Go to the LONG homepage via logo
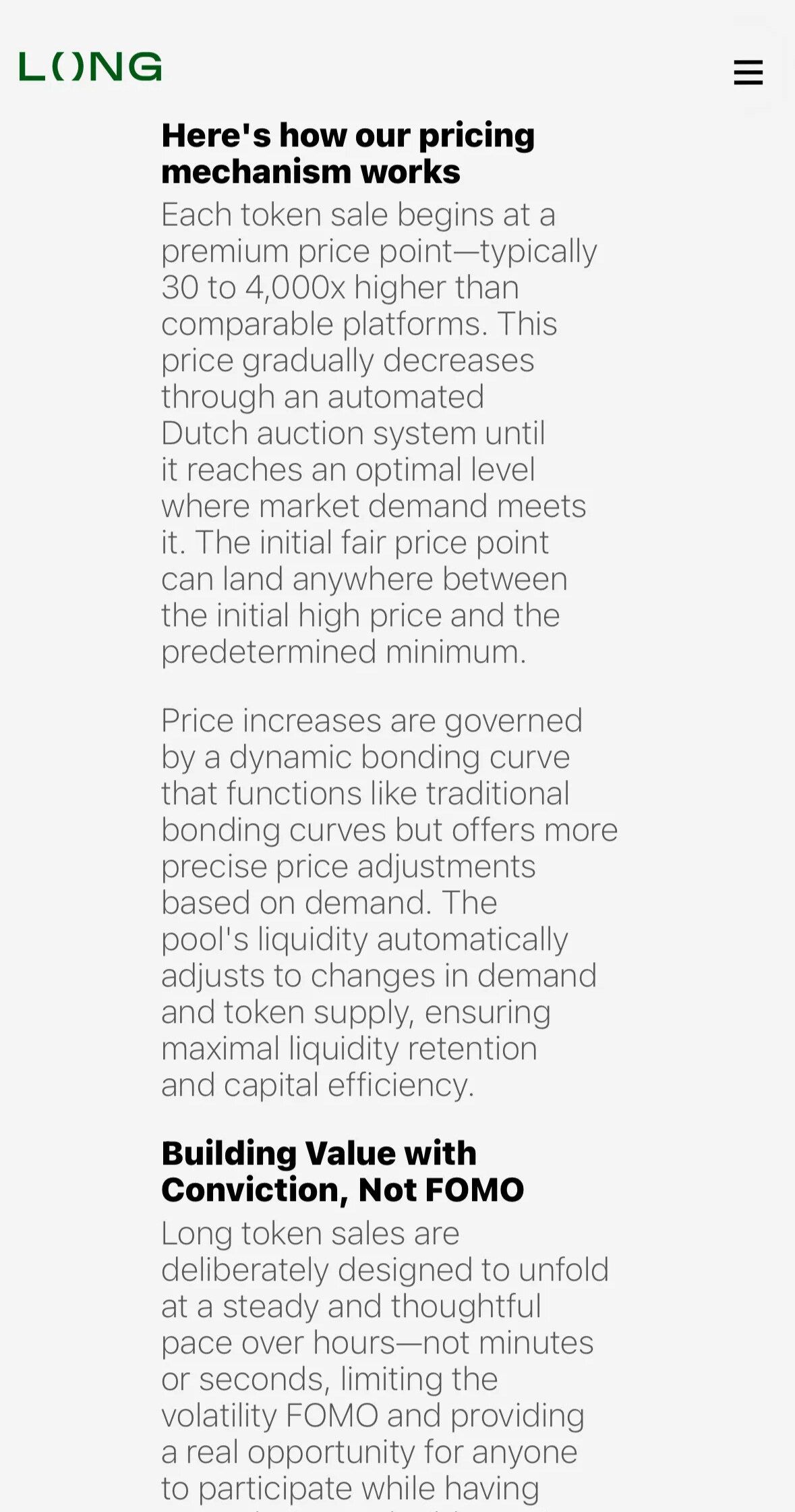795x1512 pixels. pos(90,66)
